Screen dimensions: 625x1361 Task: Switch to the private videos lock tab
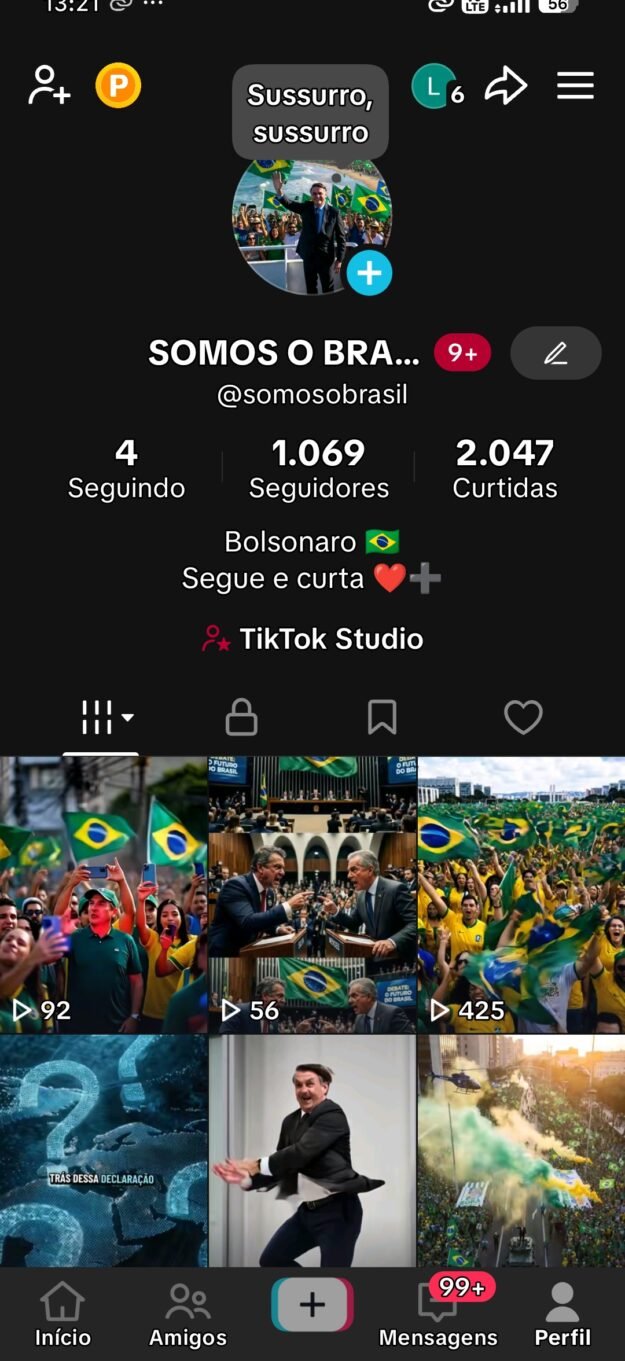[241, 717]
